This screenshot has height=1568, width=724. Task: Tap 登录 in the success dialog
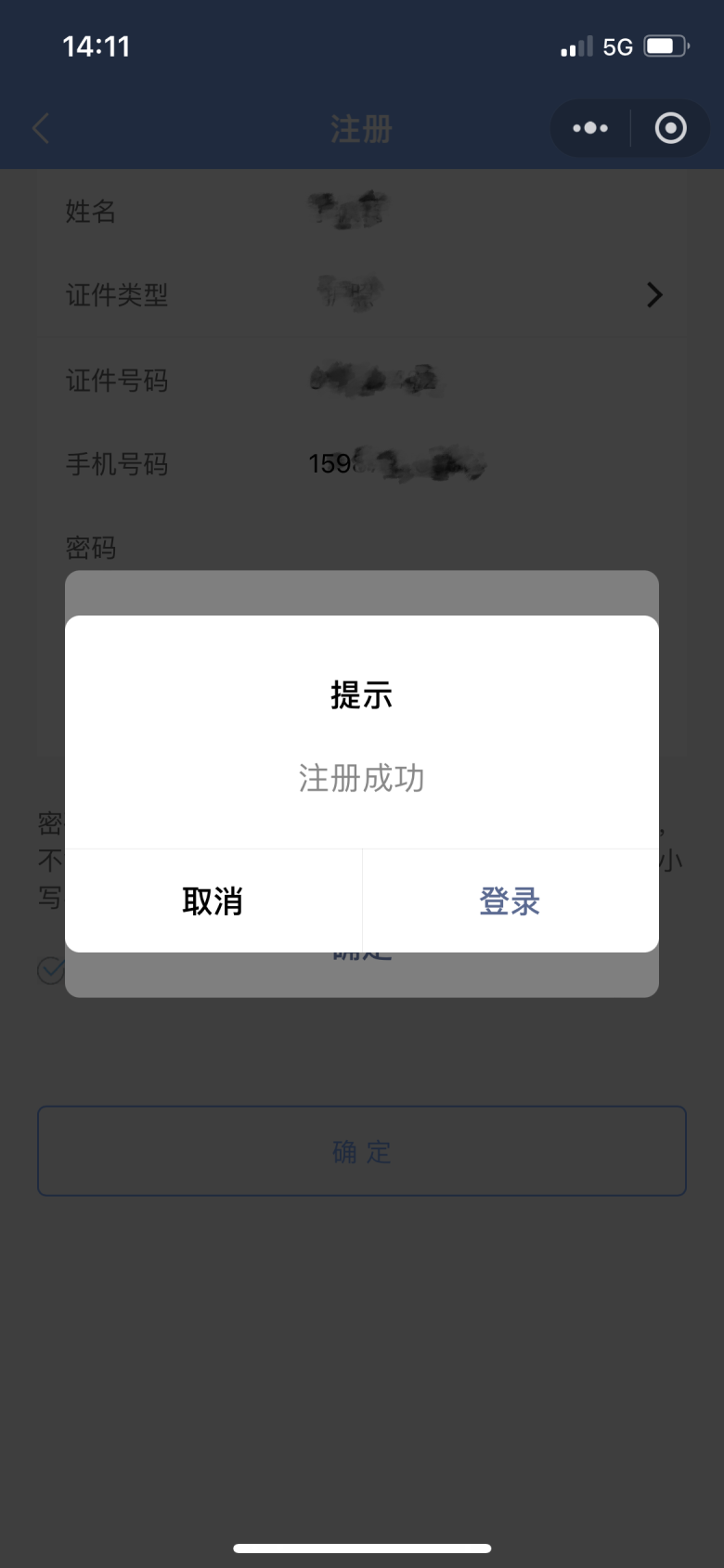pos(510,901)
